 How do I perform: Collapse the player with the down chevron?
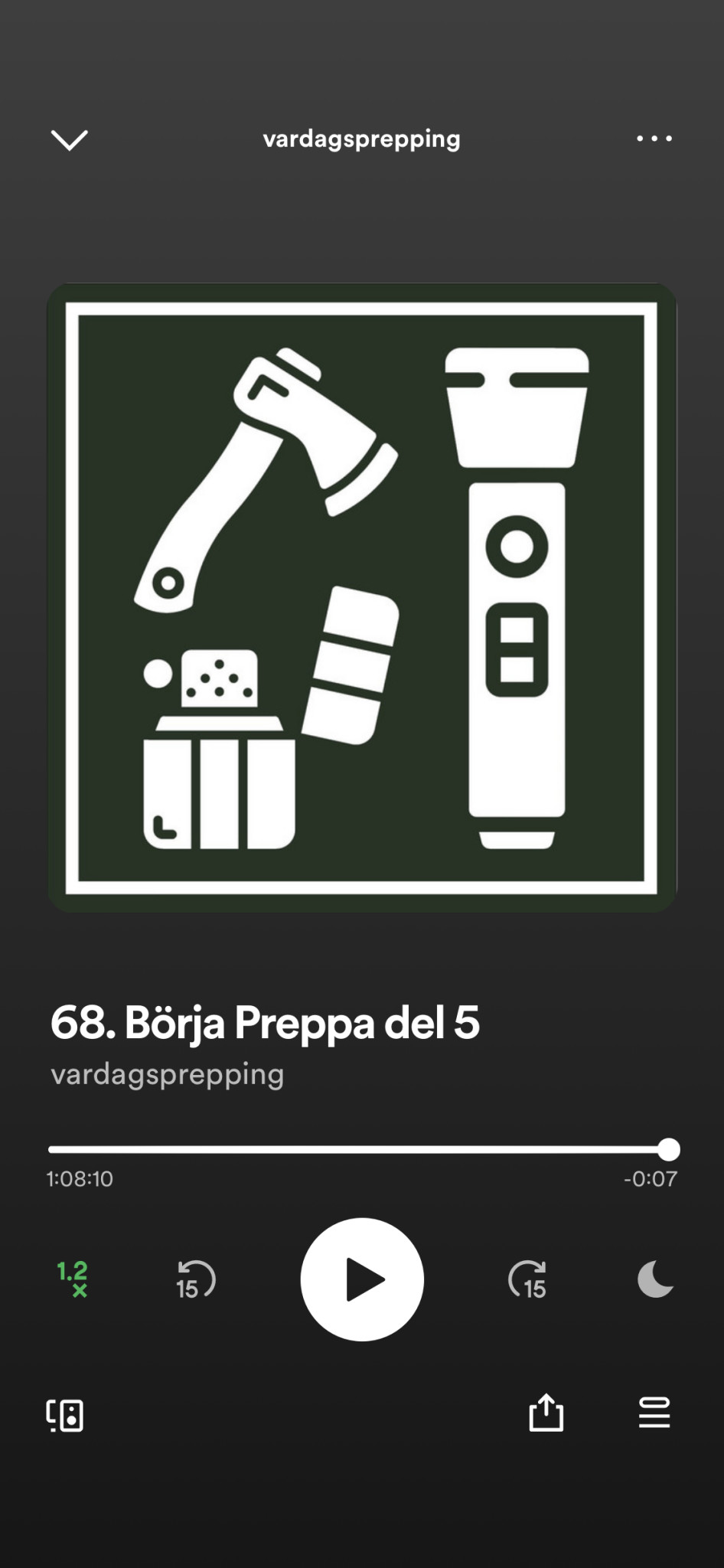coord(69,139)
